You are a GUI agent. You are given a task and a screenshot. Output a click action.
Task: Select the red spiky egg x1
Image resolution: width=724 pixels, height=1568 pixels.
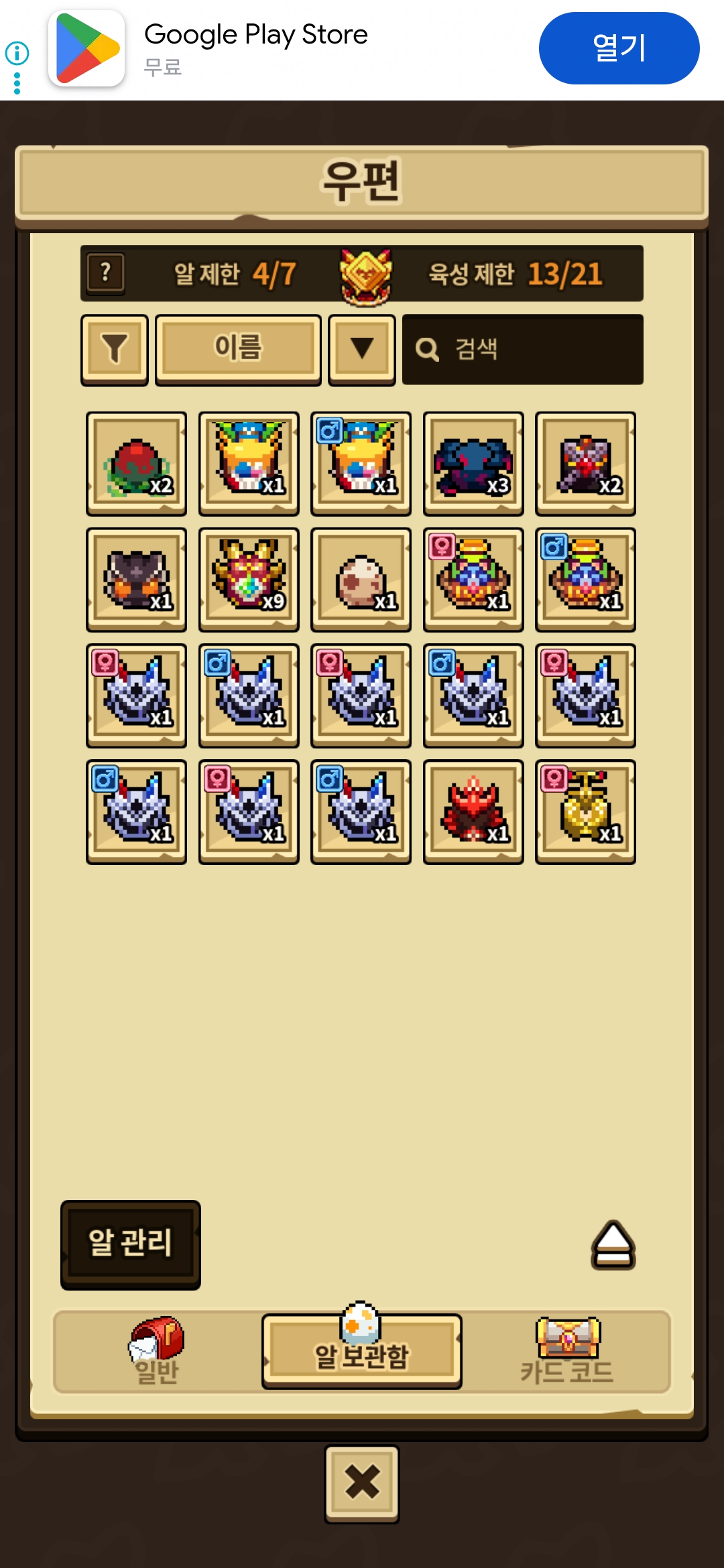473,811
